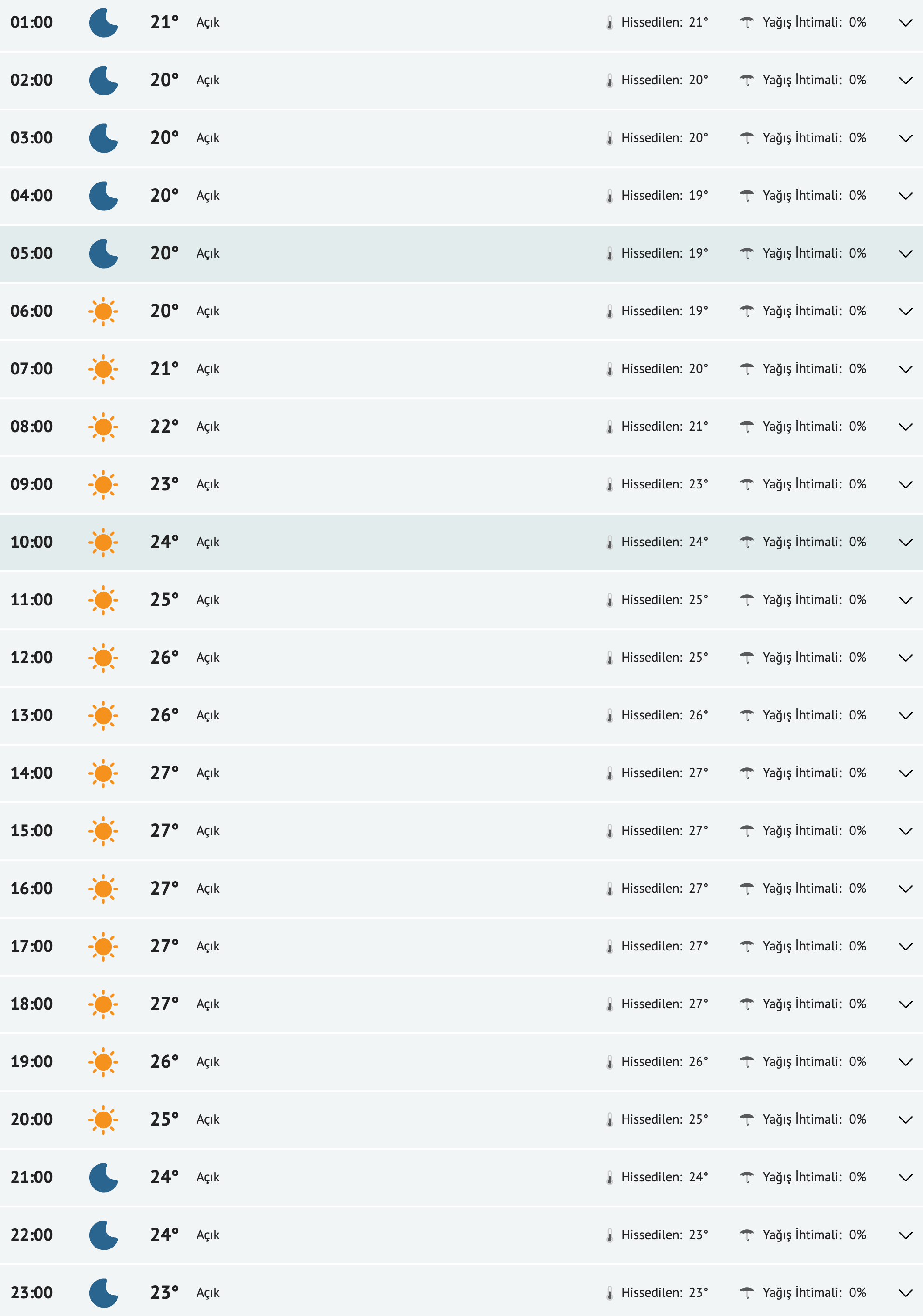Open details for 21:00
The image size is (923, 1316).
(905, 1177)
